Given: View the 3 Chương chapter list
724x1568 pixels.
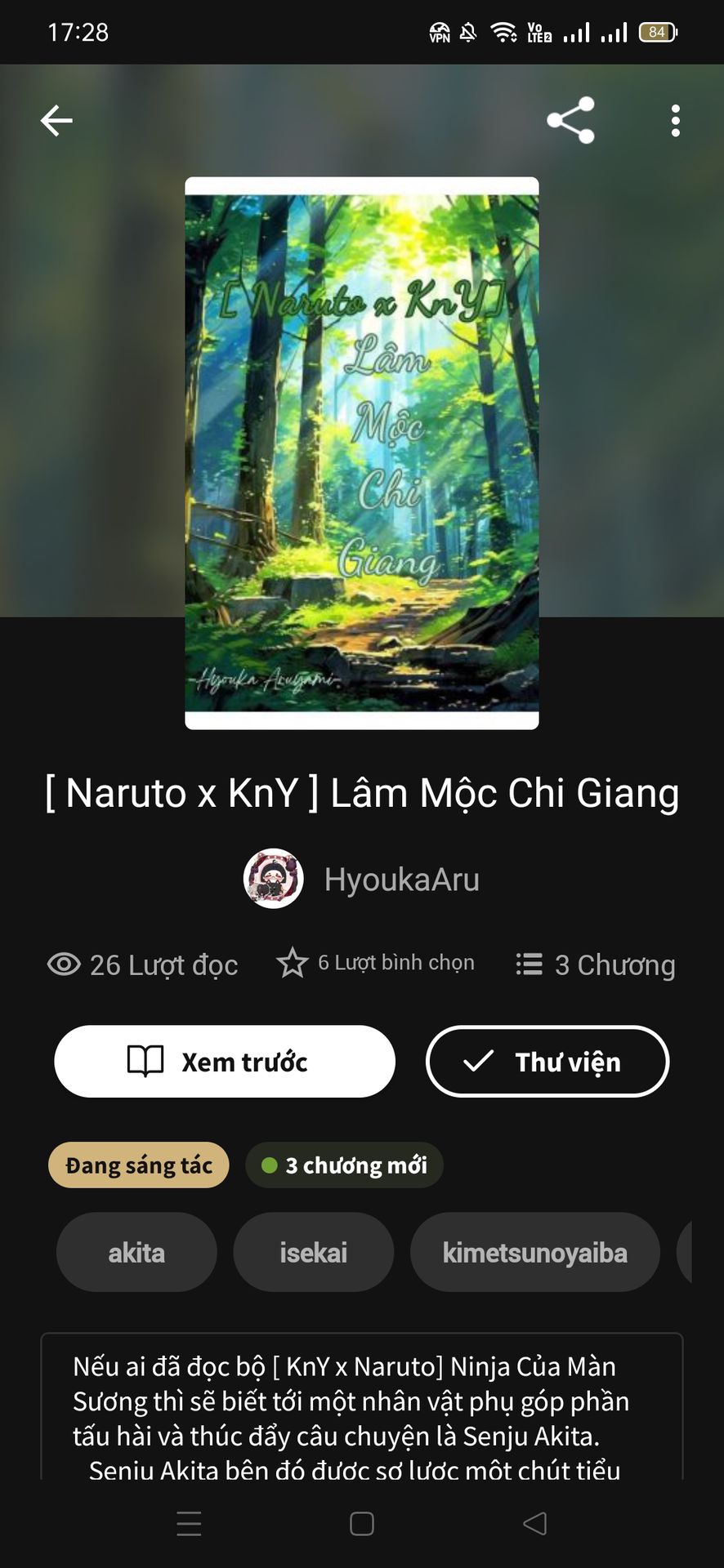Looking at the screenshot, I should coord(597,964).
